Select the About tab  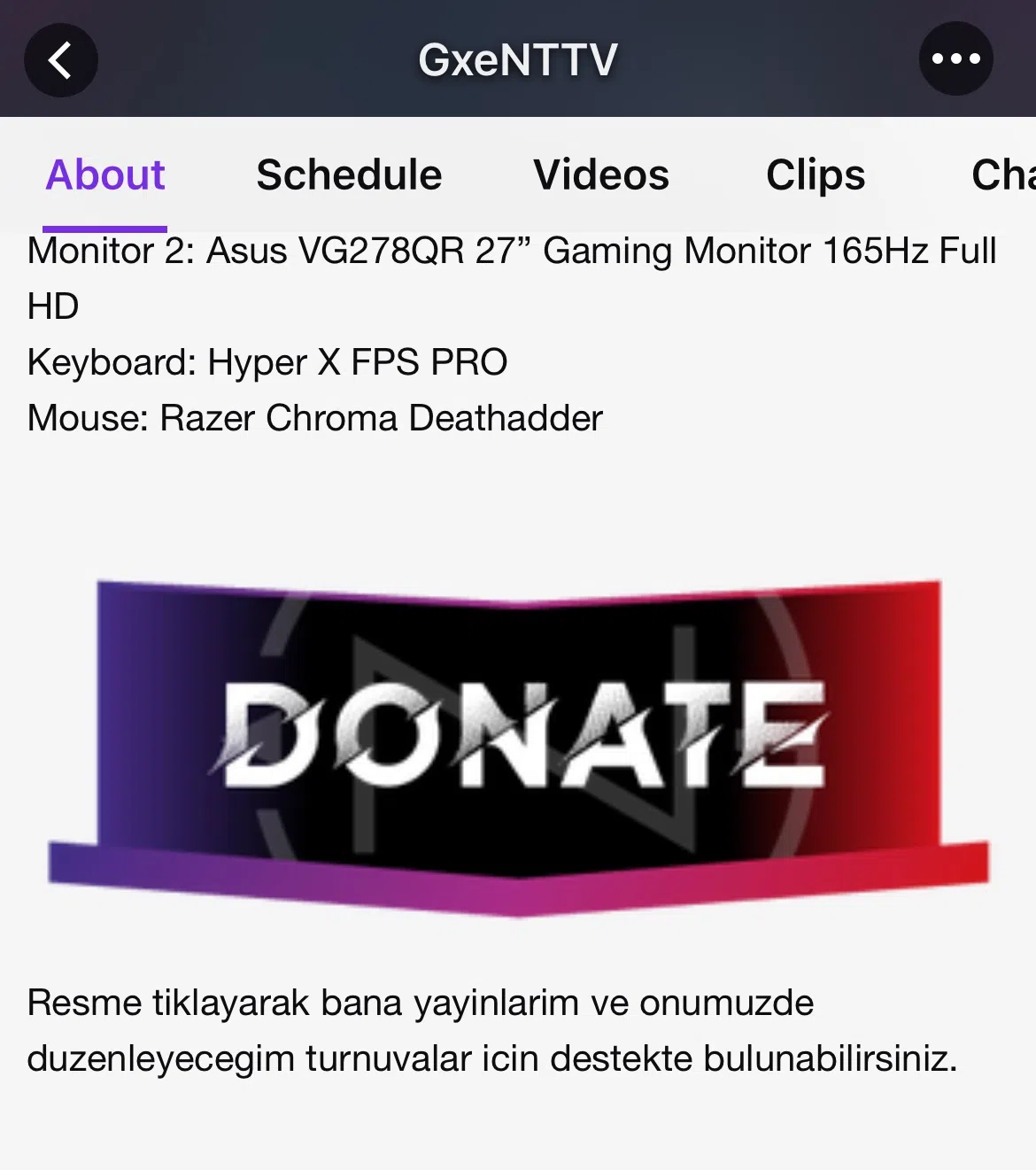(x=105, y=175)
